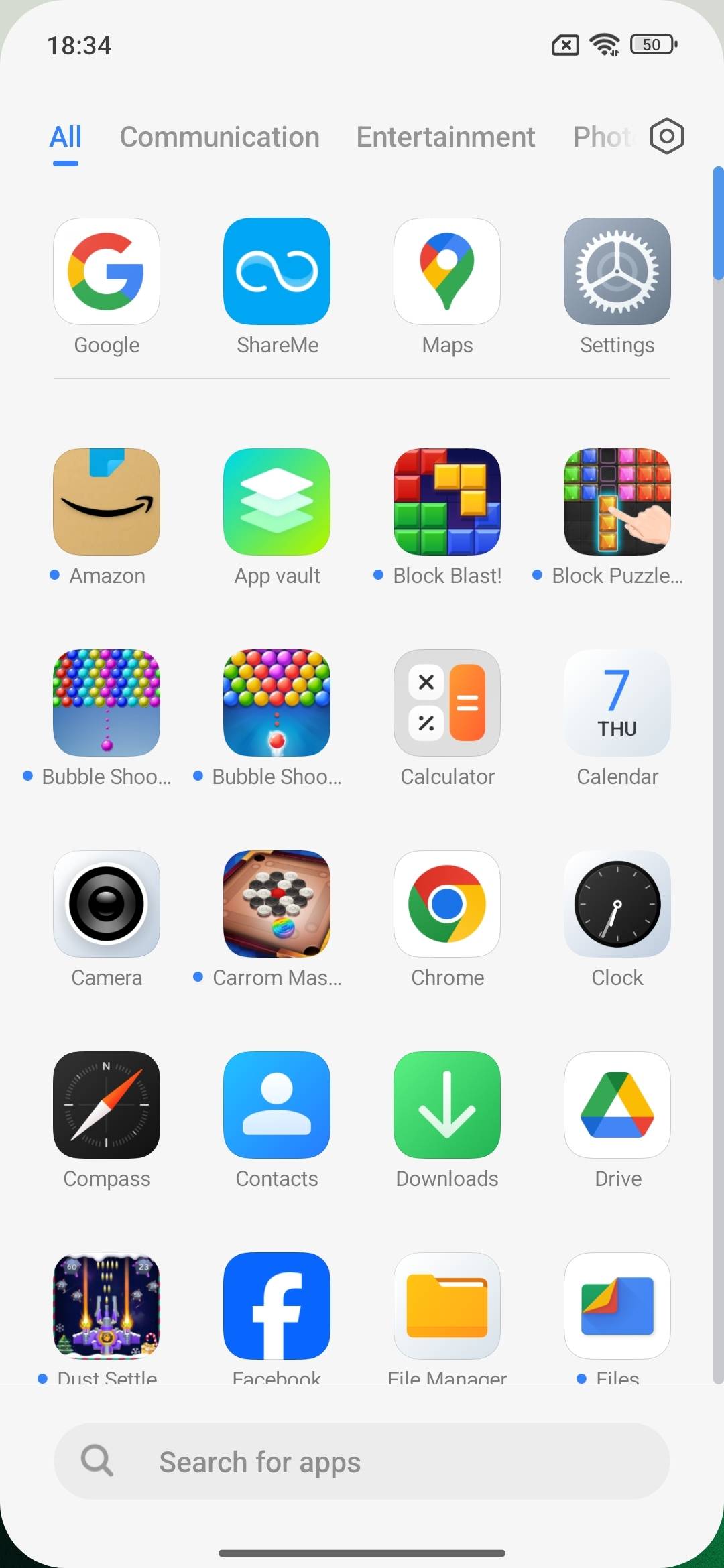Open app drawer settings gear
The height and width of the screenshot is (1568, 724).
pos(666,135)
